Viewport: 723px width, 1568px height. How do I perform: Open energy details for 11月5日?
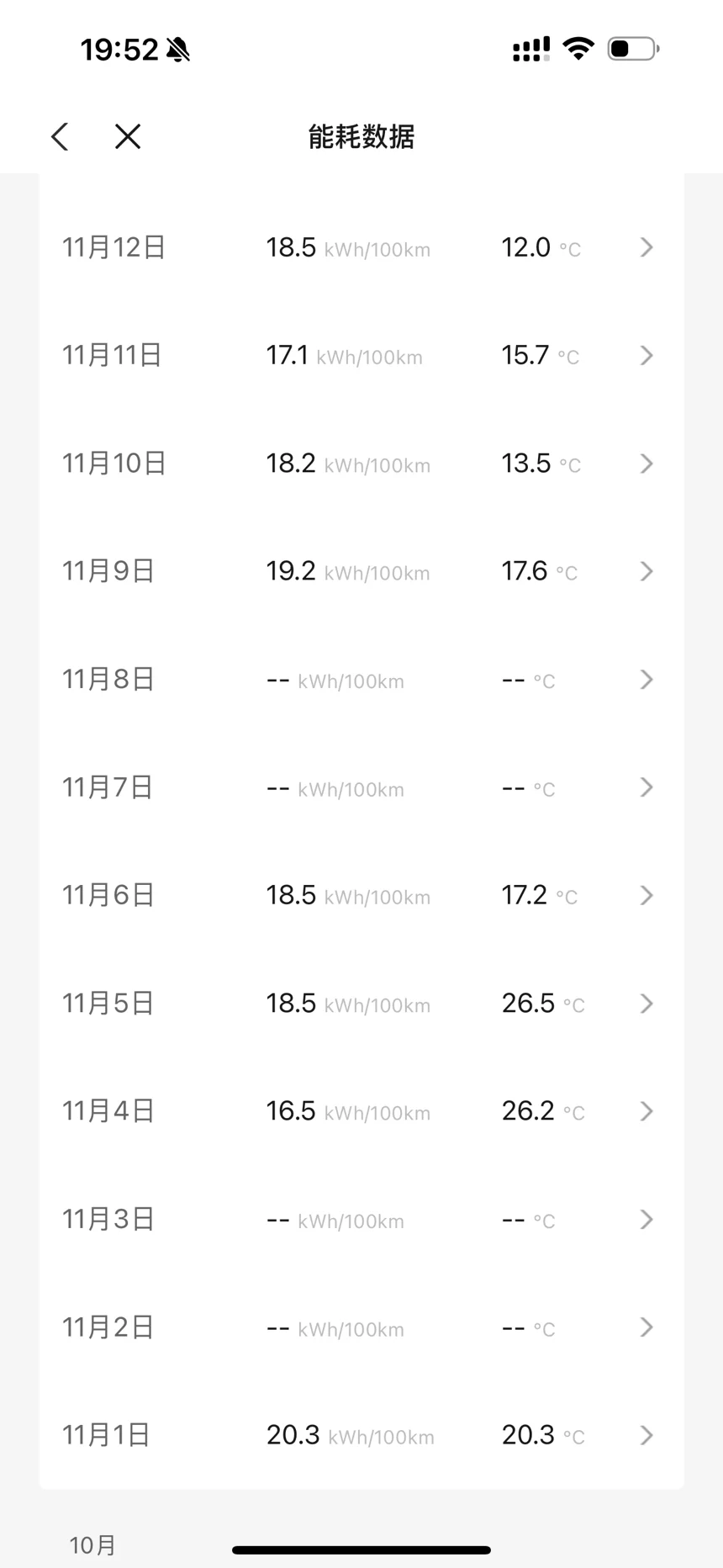361,1003
